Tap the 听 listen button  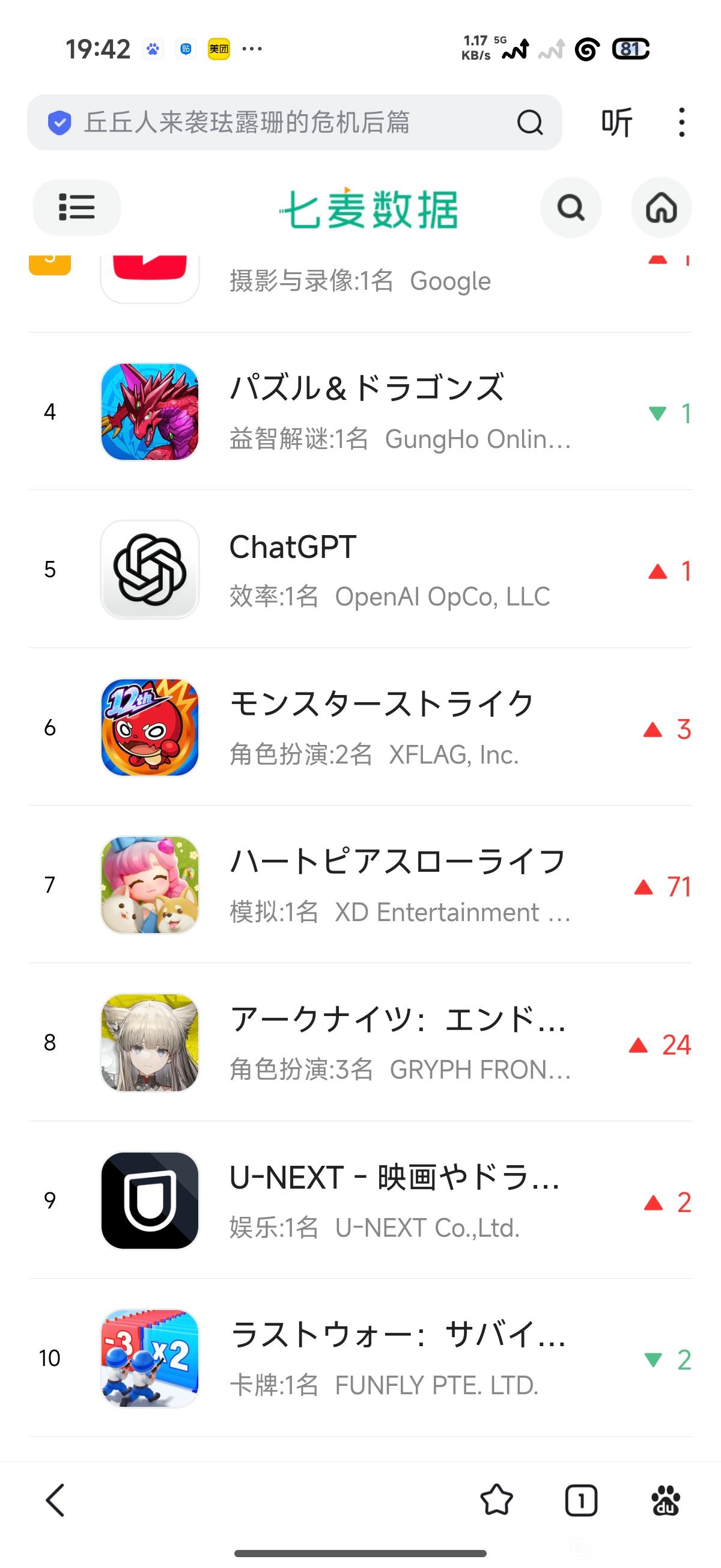[616, 122]
